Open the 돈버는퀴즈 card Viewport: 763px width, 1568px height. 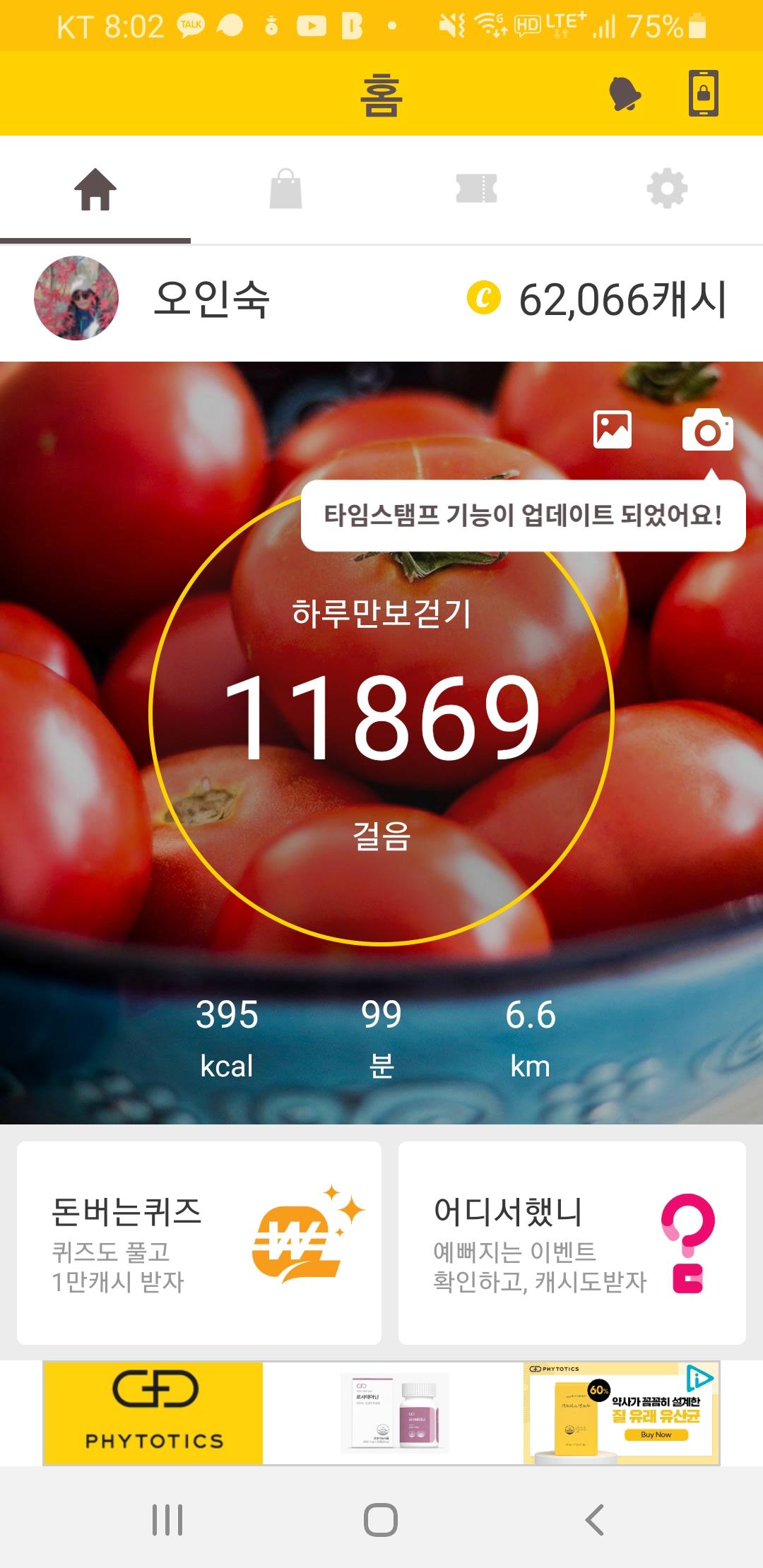coord(199,1243)
